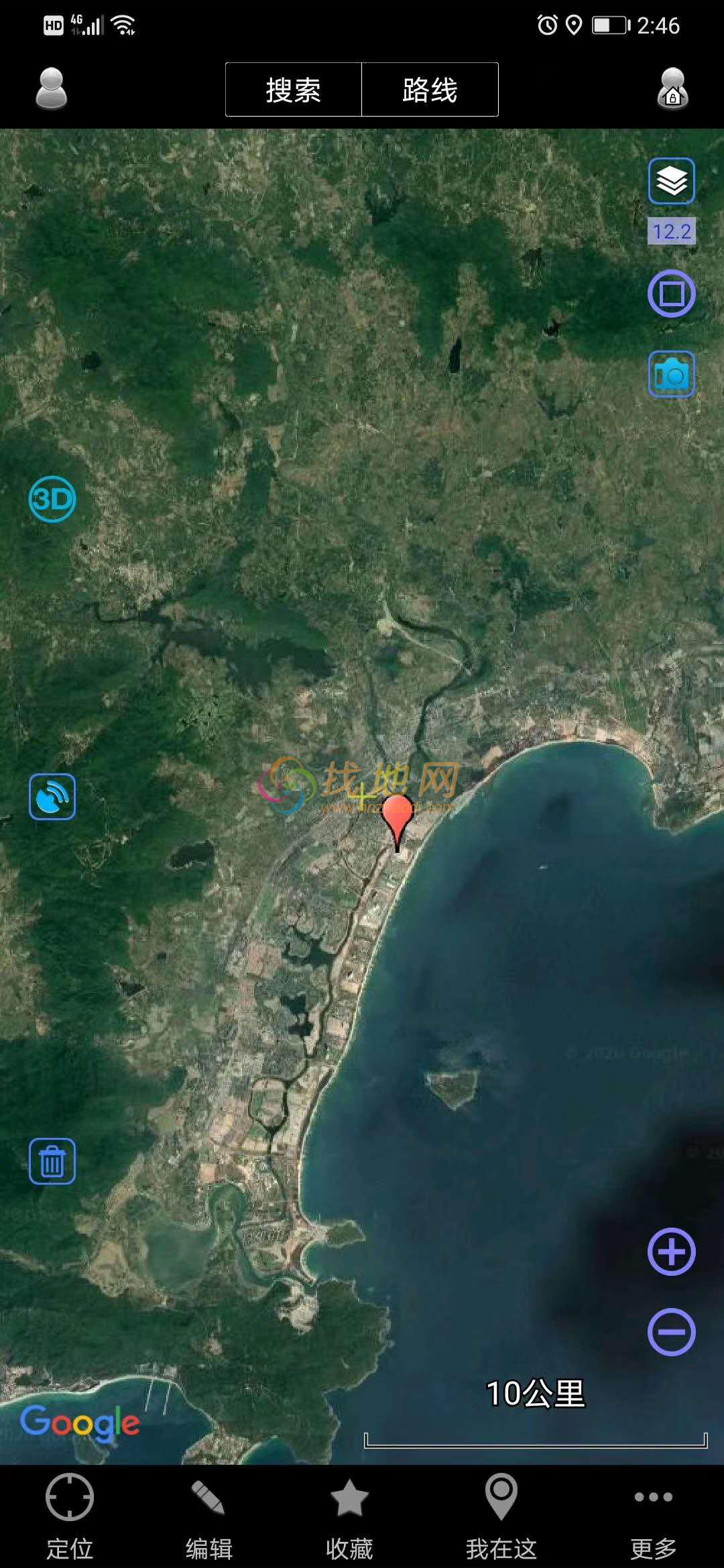Open the locked account icon
Viewport: 724px width, 1568px height.
tap(672, 89)
